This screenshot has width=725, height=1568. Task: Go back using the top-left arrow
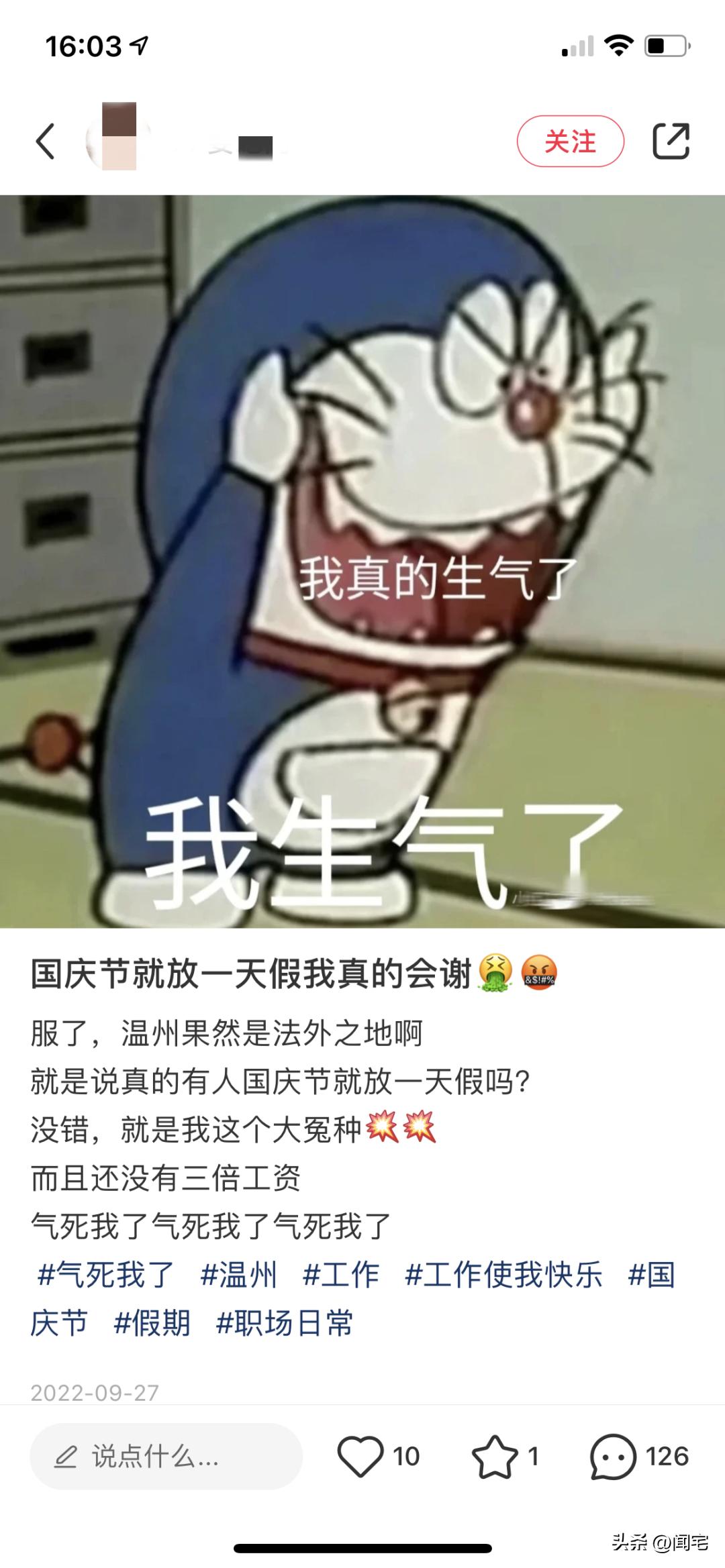click(45, 141)
